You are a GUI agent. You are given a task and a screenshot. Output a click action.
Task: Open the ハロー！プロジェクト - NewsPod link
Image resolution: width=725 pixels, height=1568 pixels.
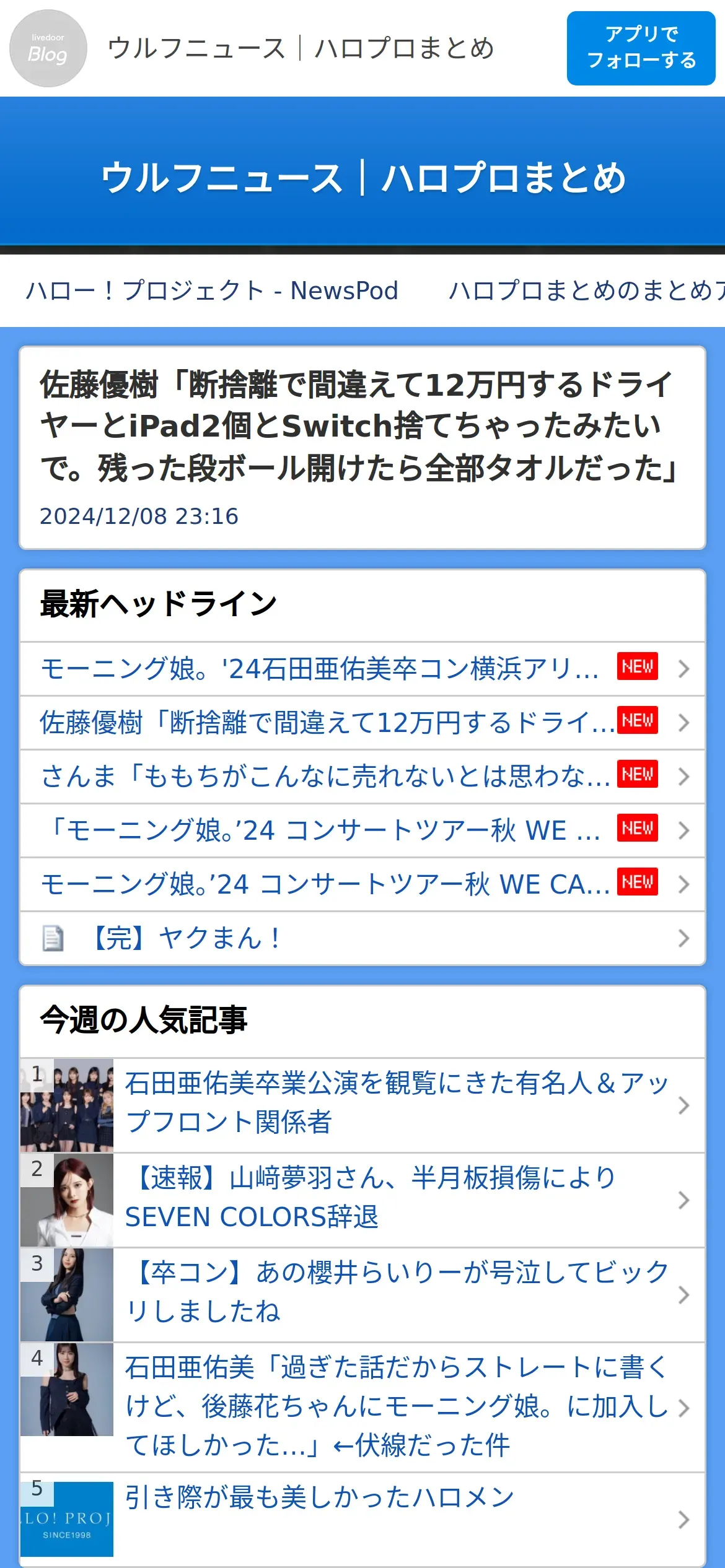[212, 290]
